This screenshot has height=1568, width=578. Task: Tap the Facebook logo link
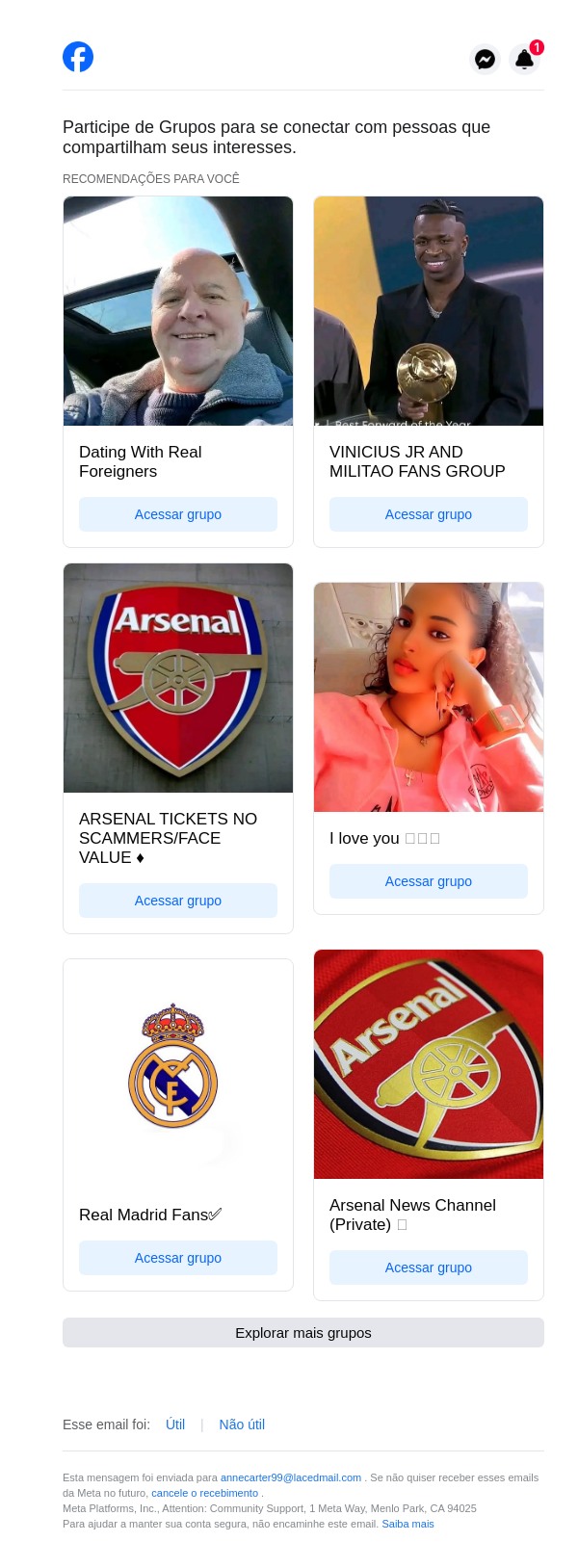pos(78,57)
